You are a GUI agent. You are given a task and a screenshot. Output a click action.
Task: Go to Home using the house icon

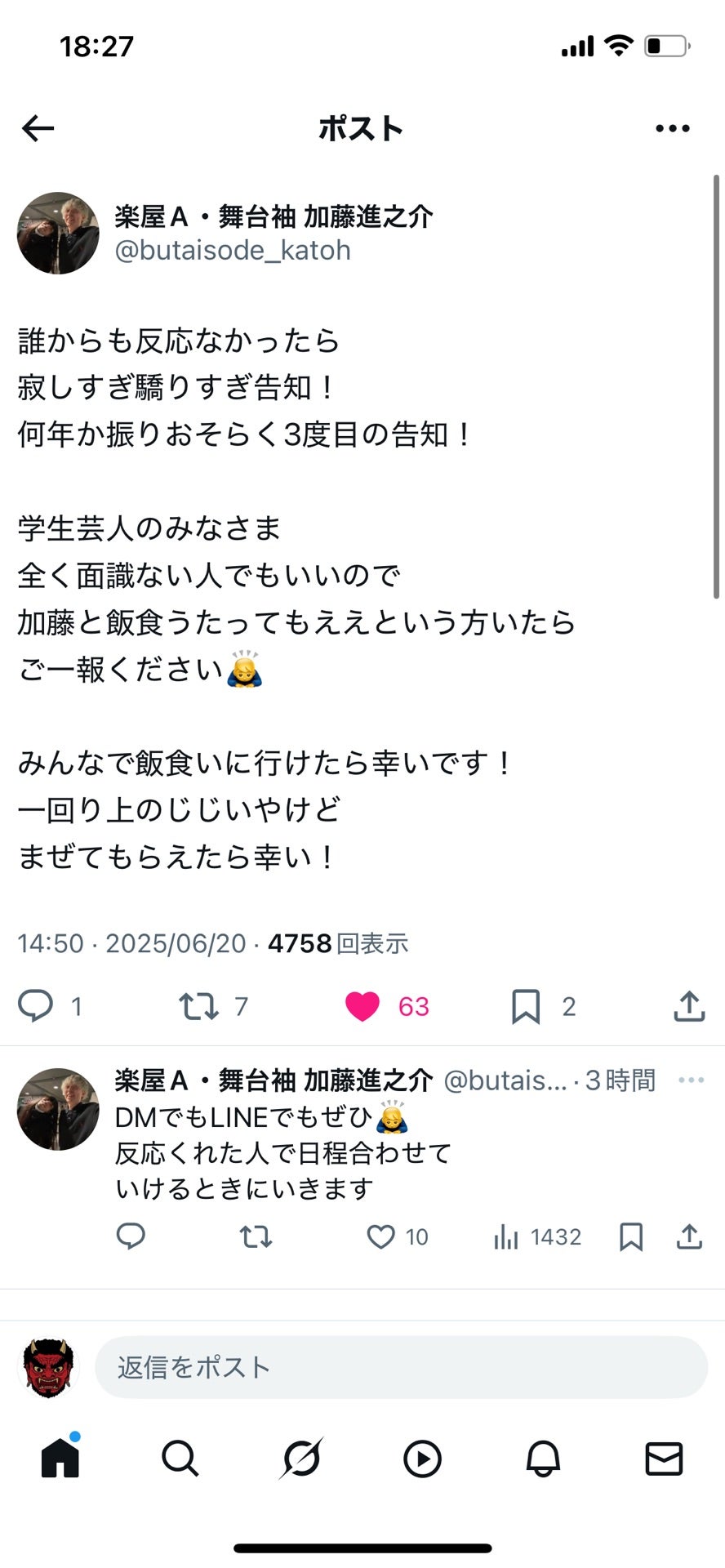(60, 1459)
